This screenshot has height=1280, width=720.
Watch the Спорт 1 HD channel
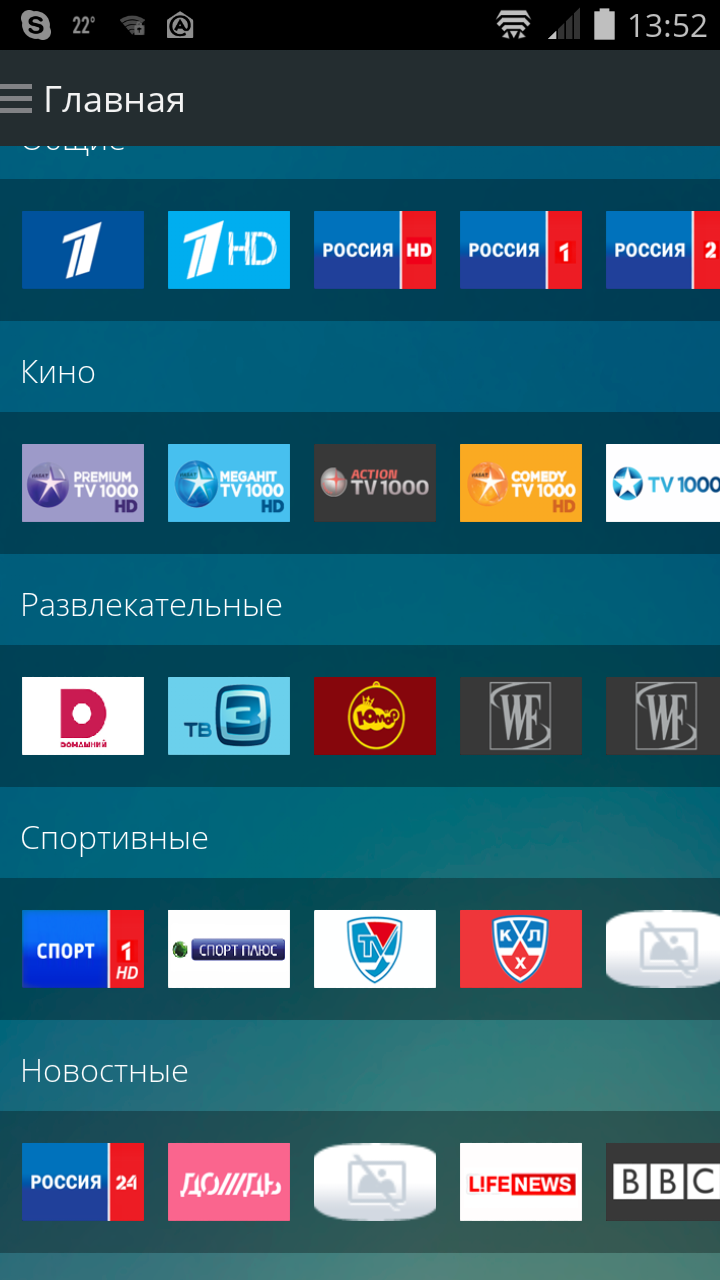click(x=83, y=949)
